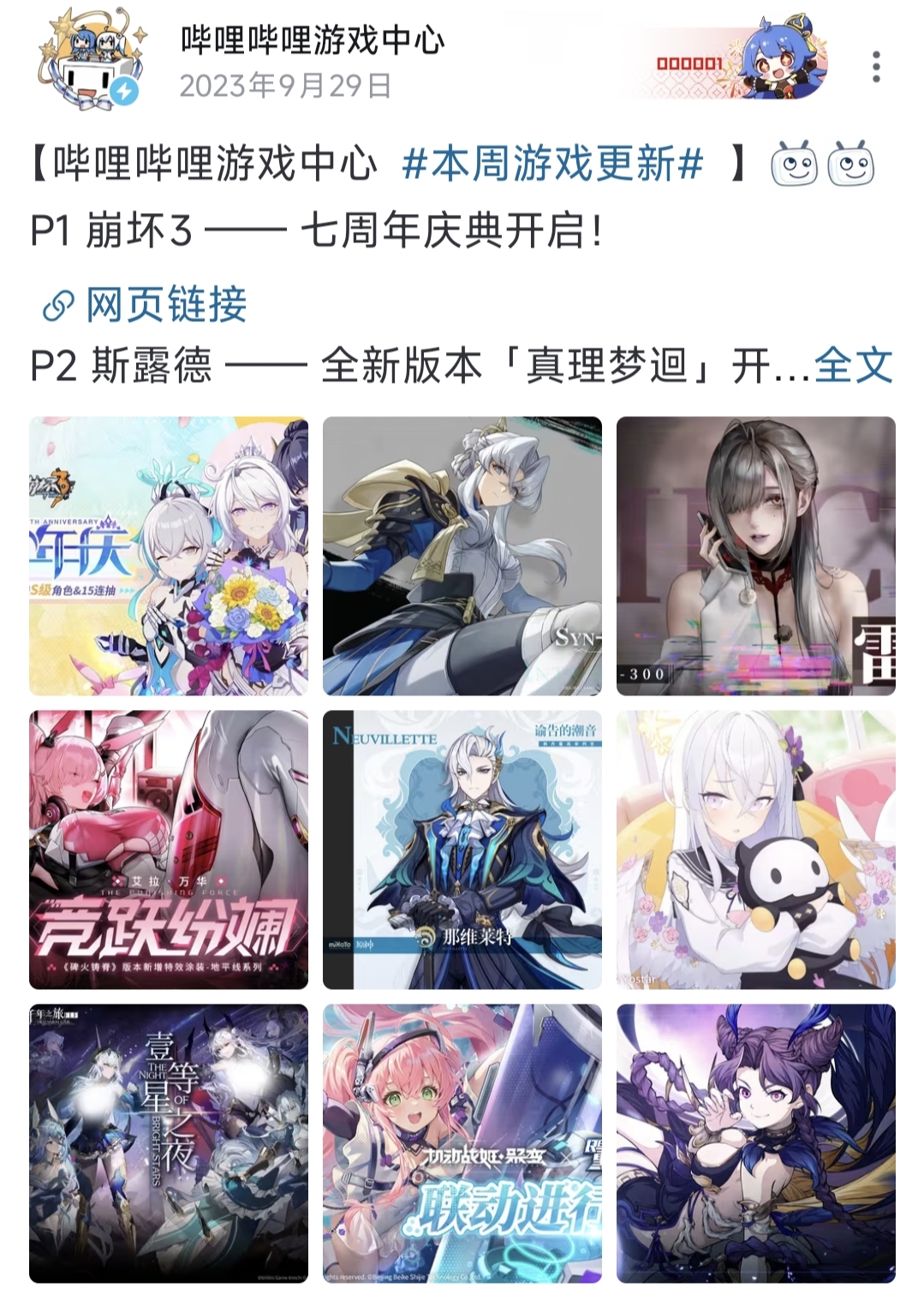This screenshot has width=924, height=1312.
Task: Open the 网页链接 web link
Action: (146, 304)
